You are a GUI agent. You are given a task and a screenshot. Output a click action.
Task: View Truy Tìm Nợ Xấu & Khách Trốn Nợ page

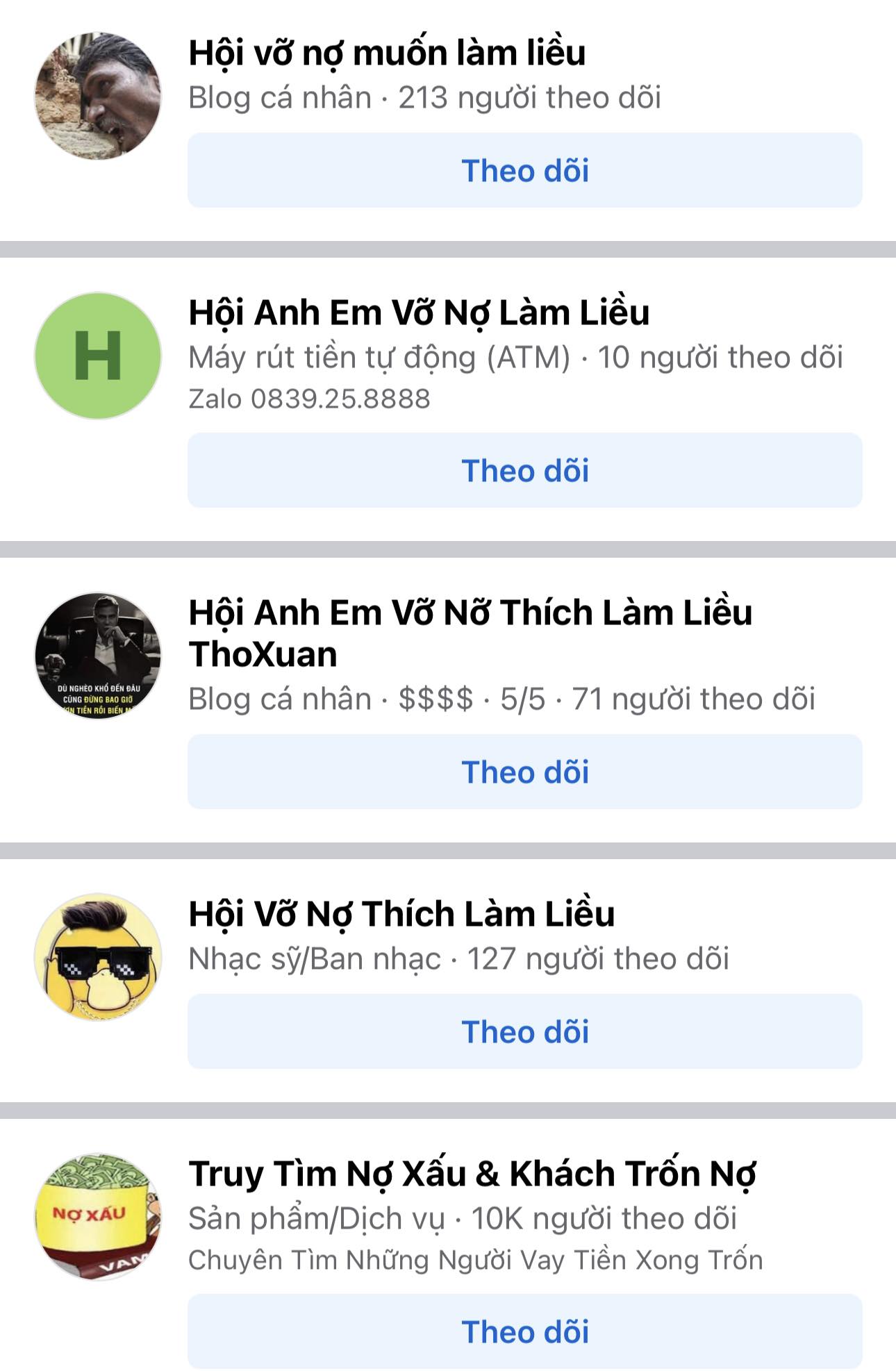click(x=472, y=1174)
